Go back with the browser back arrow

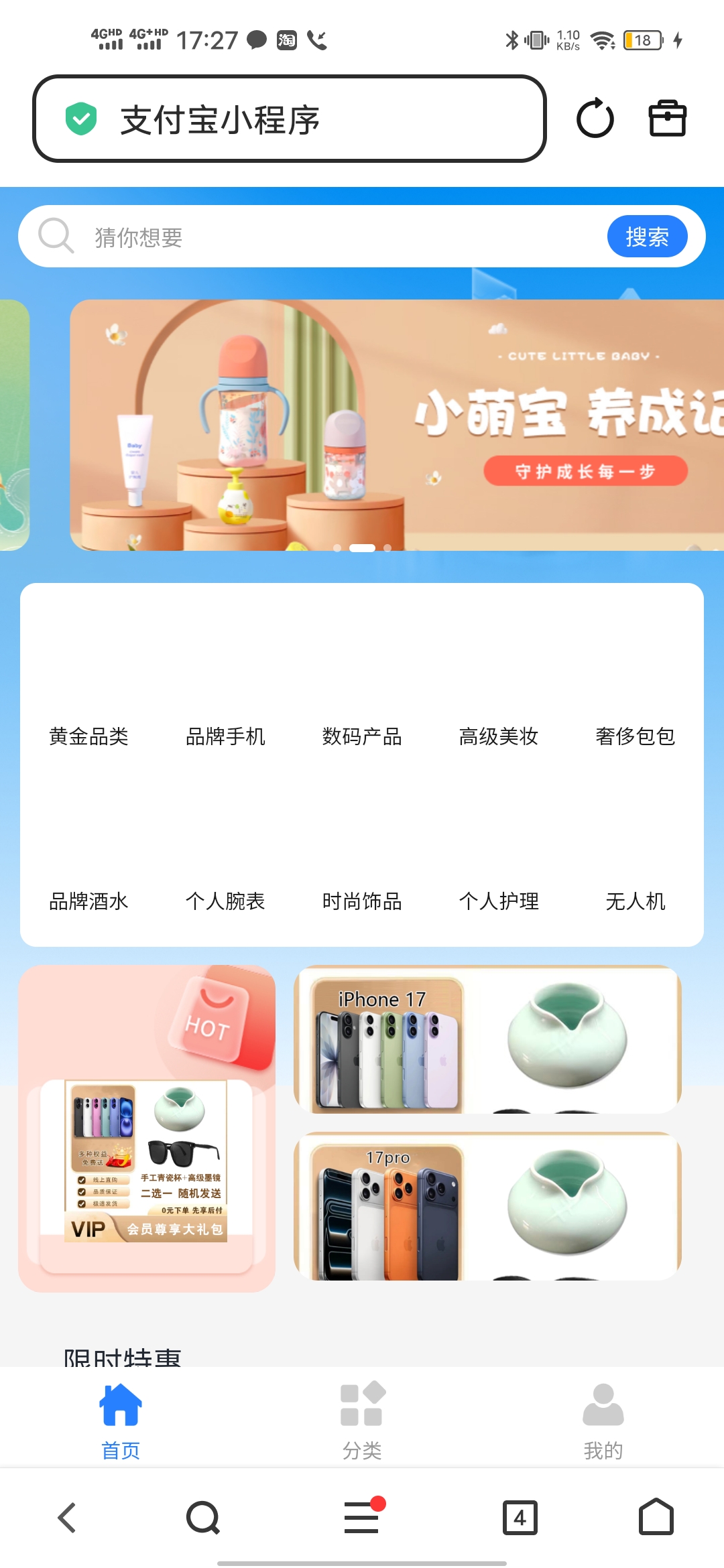point(67,1518)
